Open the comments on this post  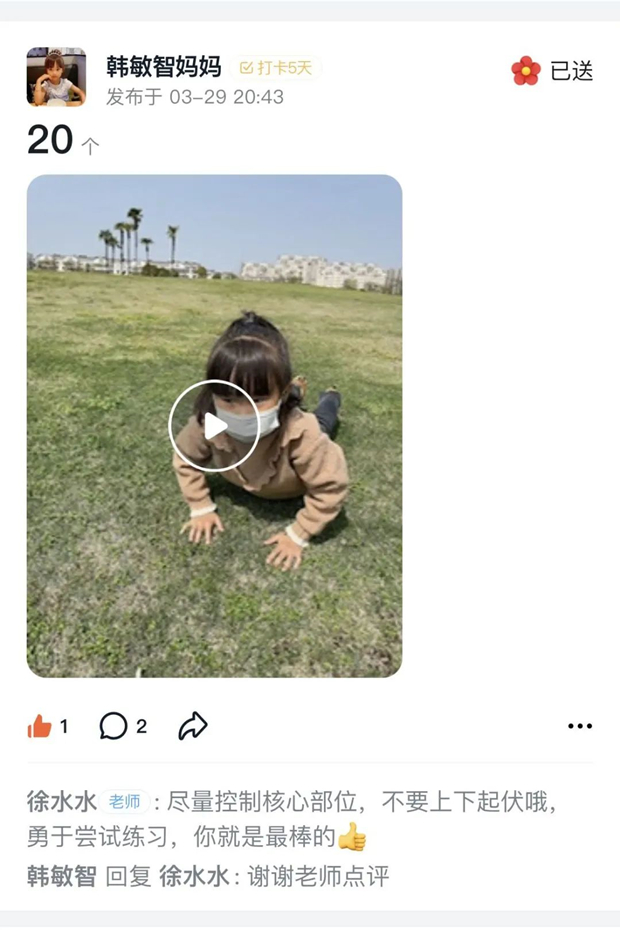114,727
